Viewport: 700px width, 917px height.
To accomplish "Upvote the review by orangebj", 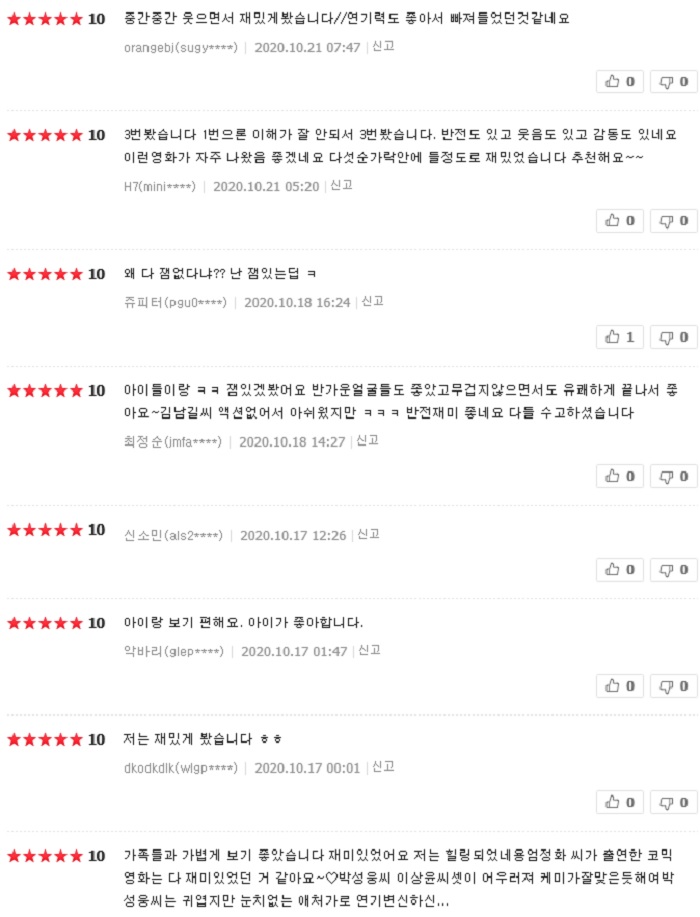I will (620, 82).
